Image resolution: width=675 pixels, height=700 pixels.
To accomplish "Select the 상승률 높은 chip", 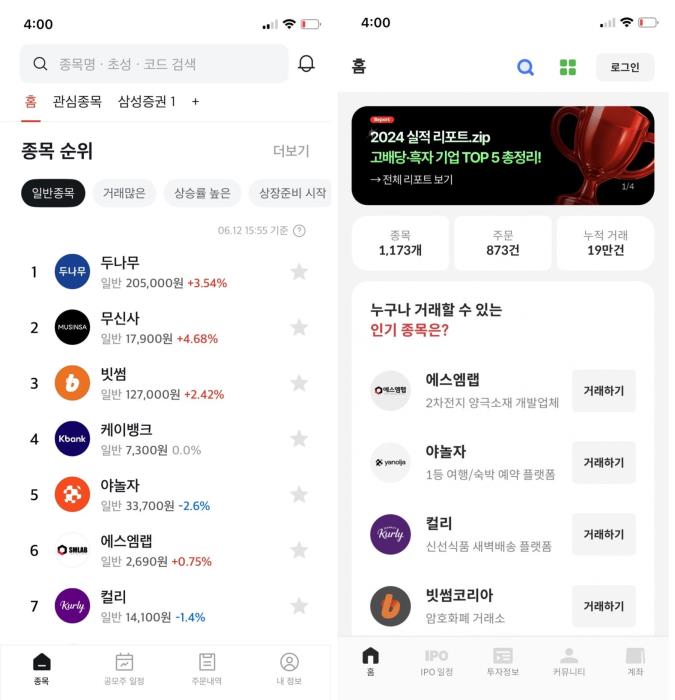I will click(202, 193).
